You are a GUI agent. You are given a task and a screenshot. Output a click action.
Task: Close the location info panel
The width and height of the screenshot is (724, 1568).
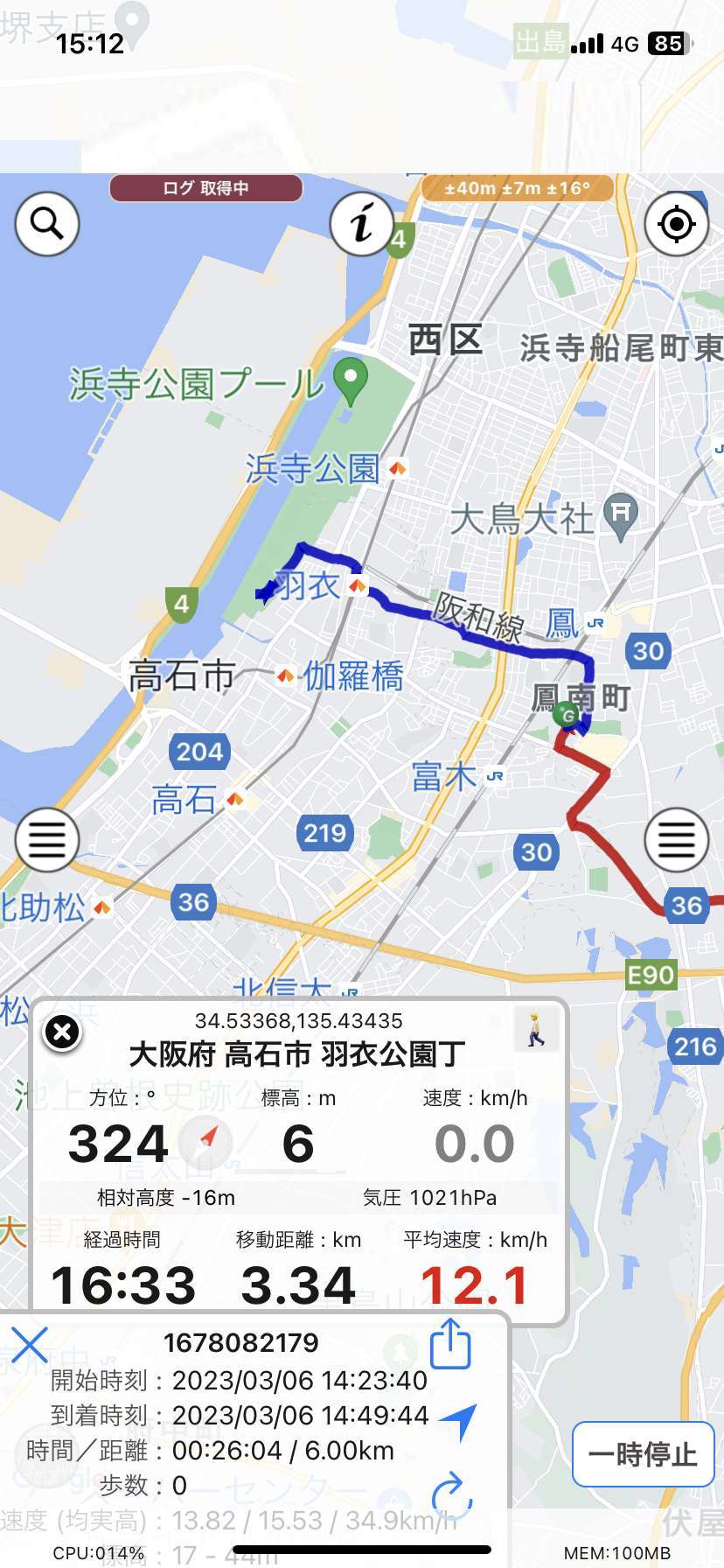pos(62,1032)
